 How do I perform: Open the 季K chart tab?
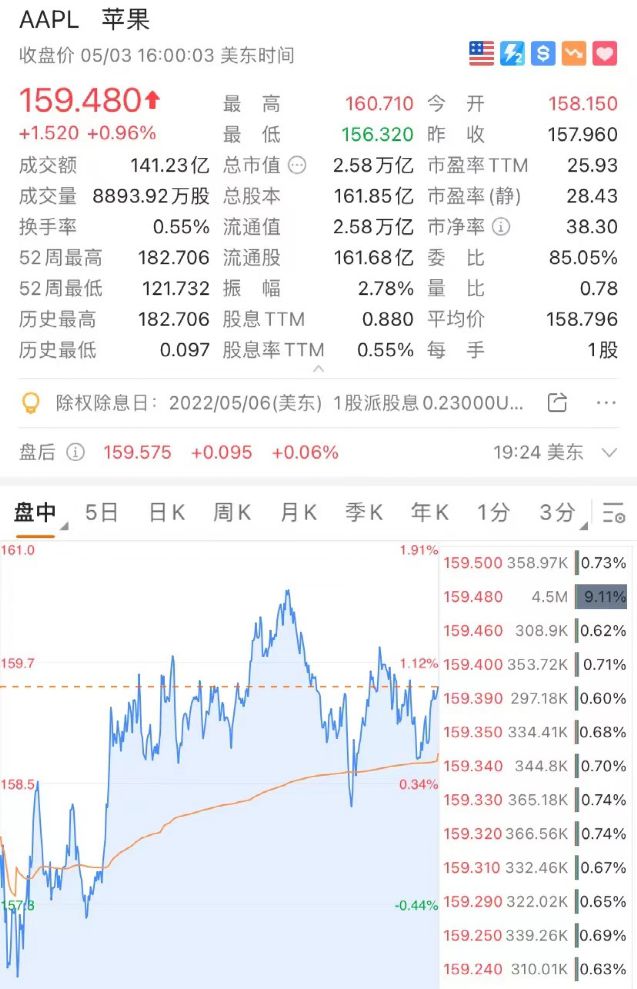tap(364, 513)
